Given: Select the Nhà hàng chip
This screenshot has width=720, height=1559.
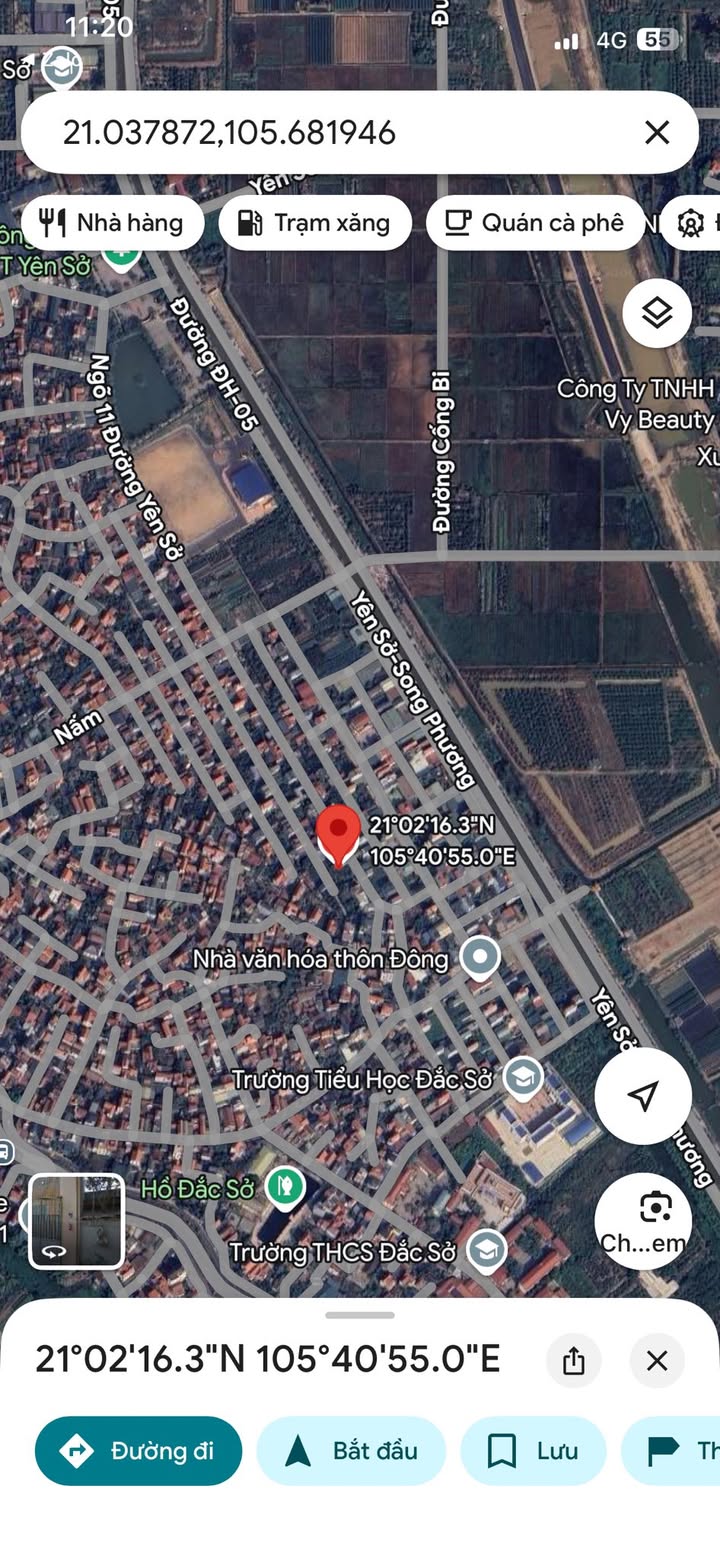Looking at the screenshot, I should point(113,222).
